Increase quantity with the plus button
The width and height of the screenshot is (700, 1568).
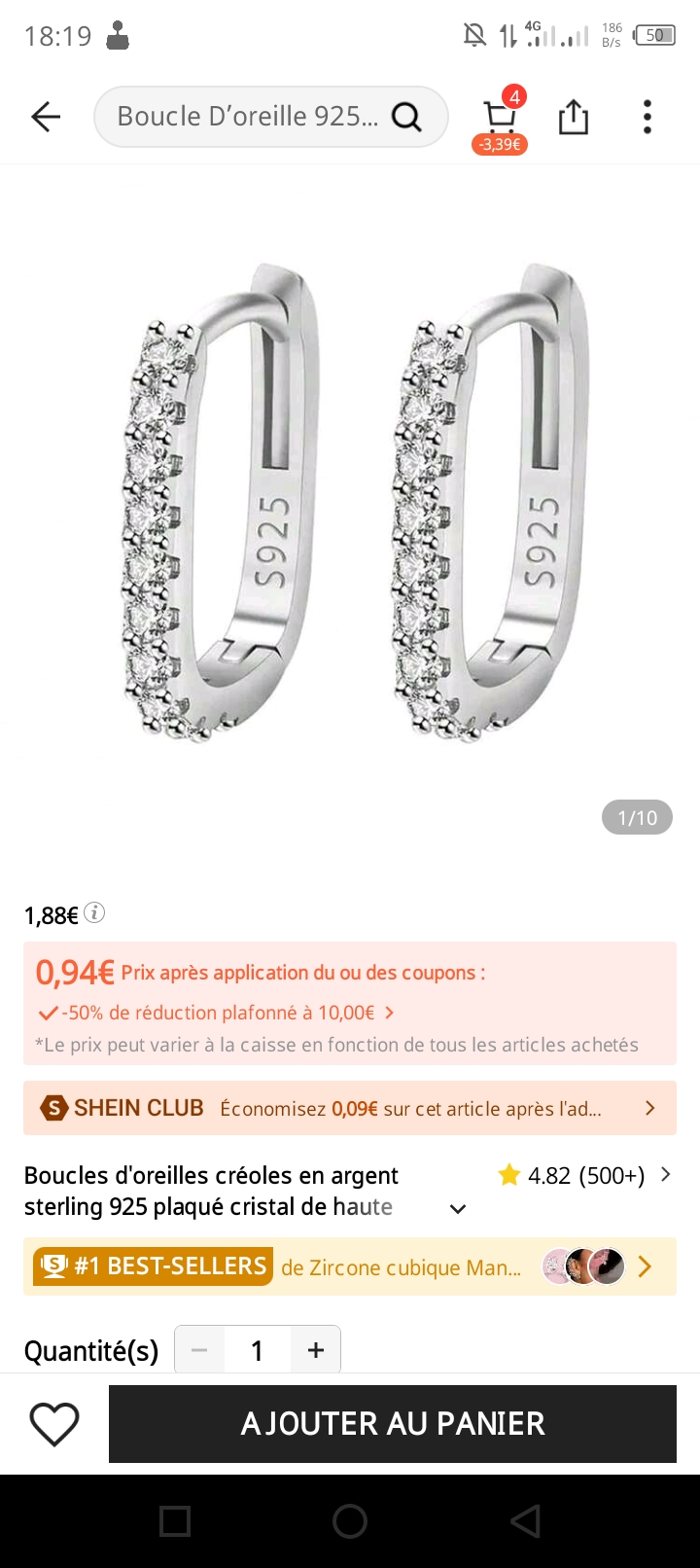click(316, 1350)
